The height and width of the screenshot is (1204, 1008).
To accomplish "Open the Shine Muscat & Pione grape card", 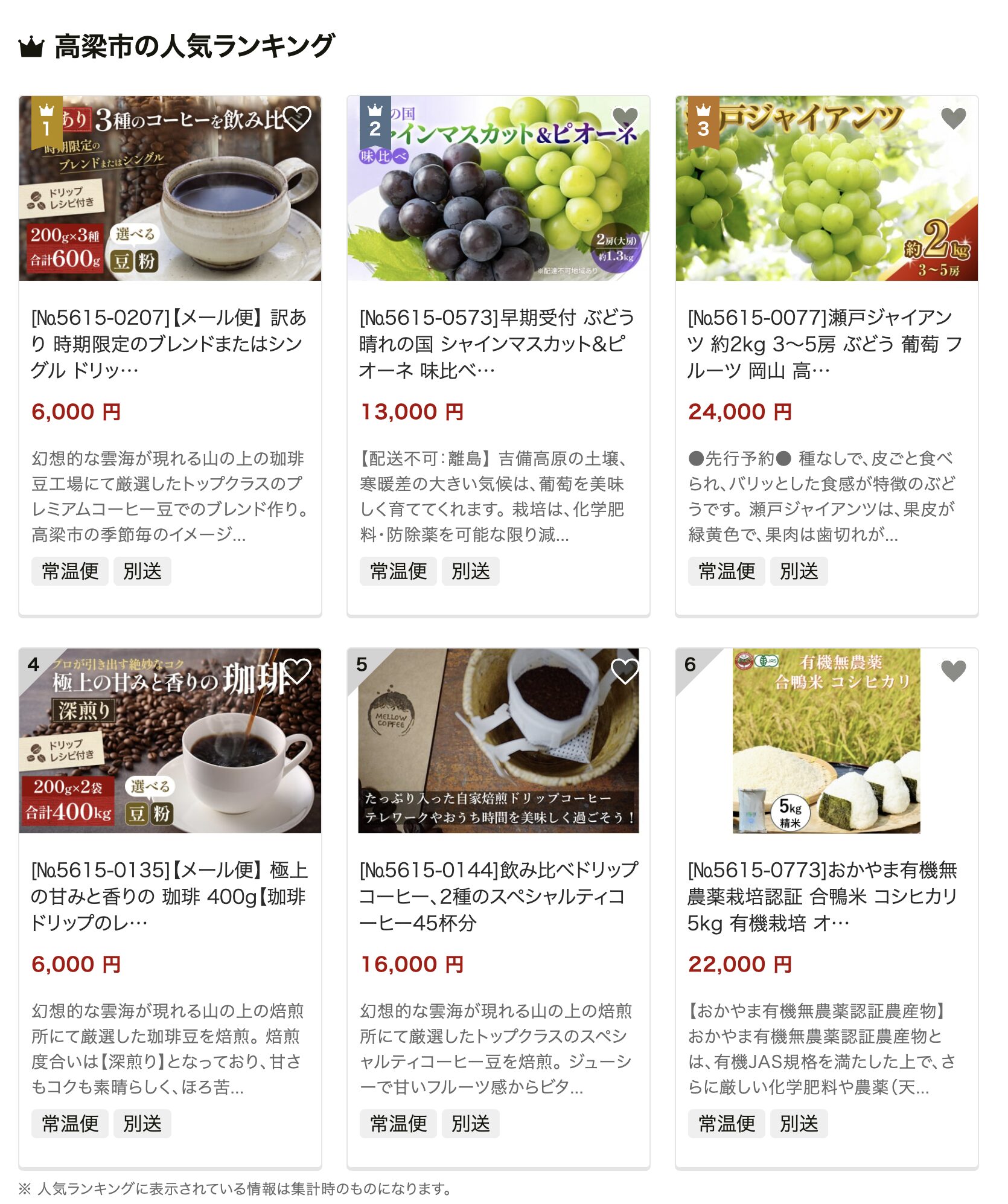I will tap(497, 343).
